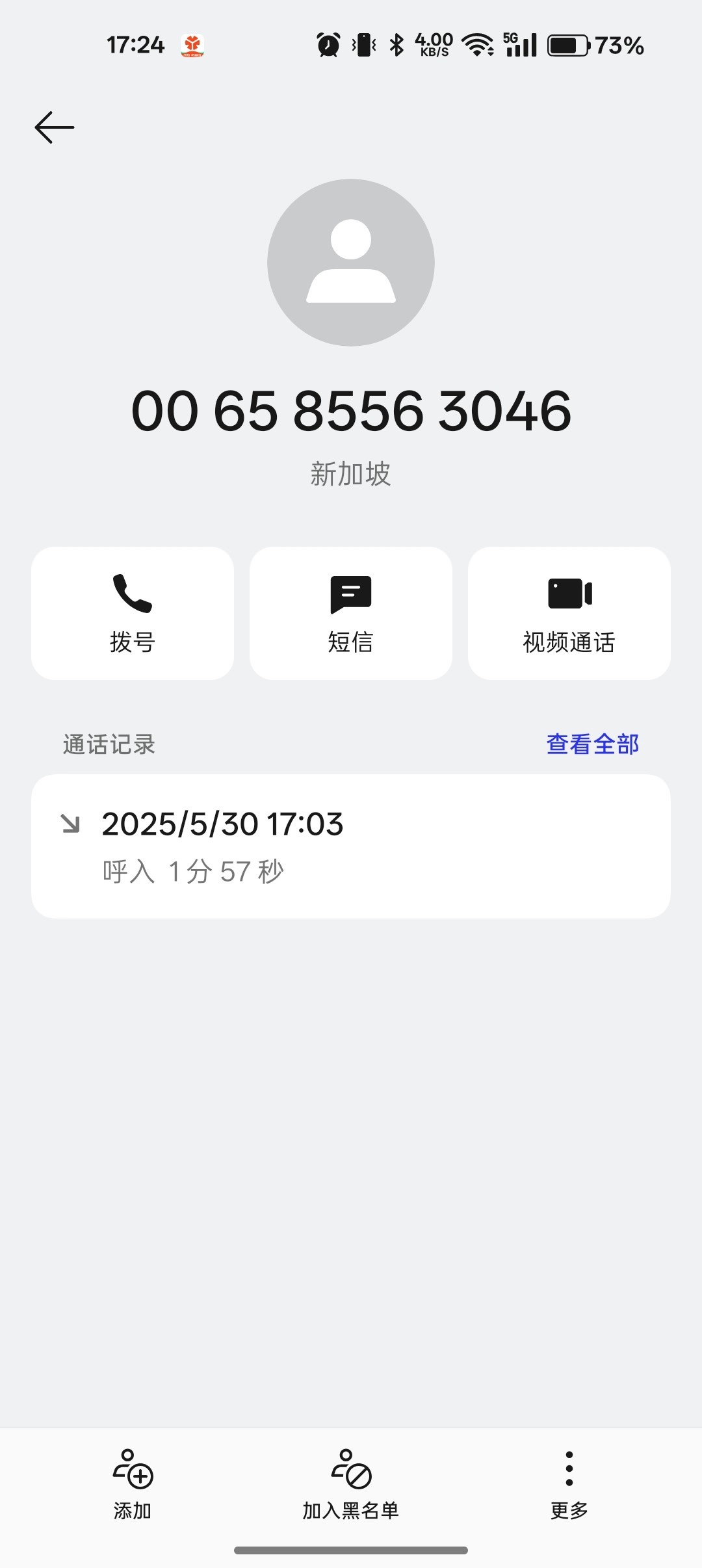Tap the back arrow at top left
The width and height of the screenshot is (702, 1568).
click(52, 126)
